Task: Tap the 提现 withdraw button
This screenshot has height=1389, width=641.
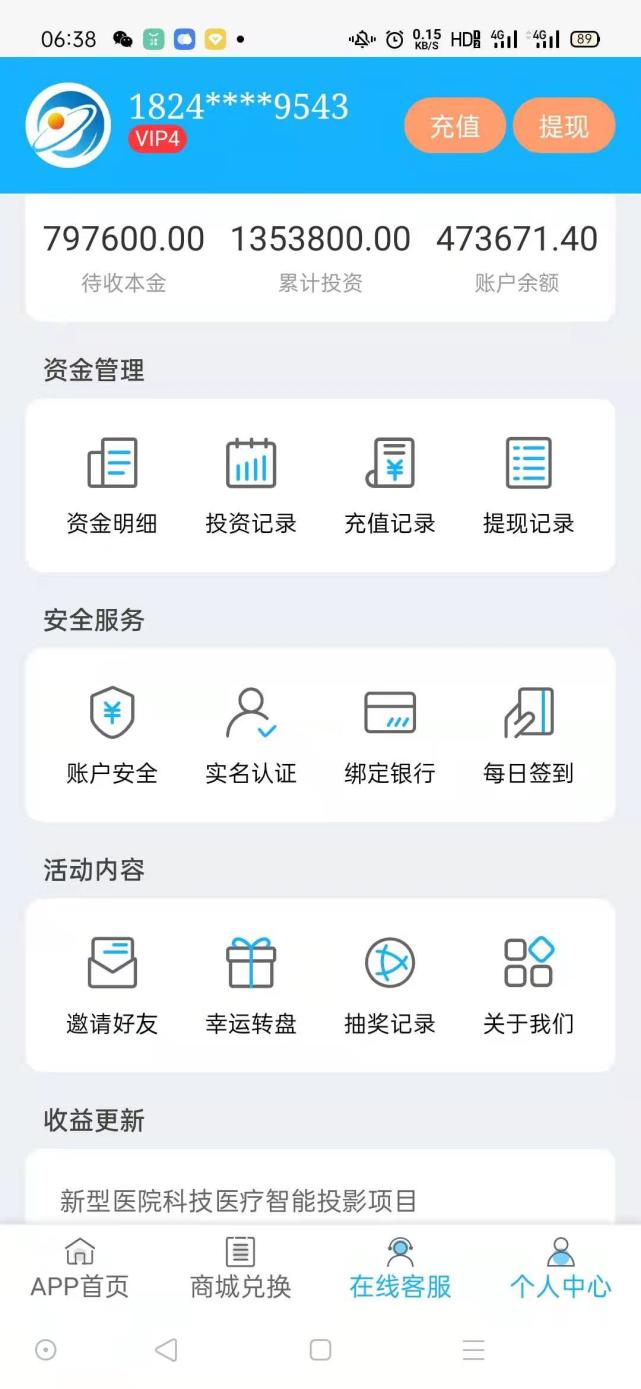Action: [x=564, y=126]
